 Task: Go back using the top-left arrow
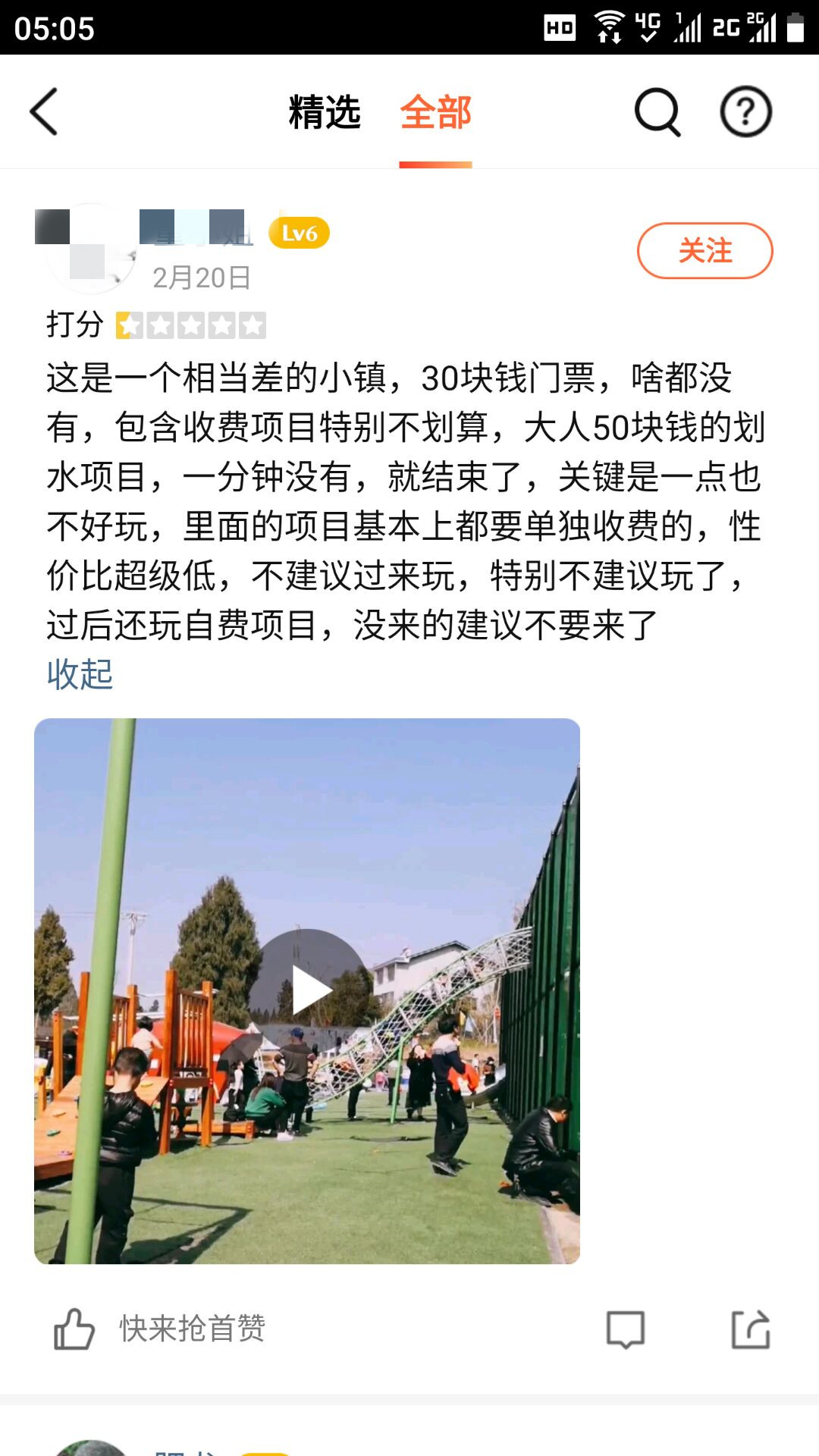(x=44, y=112)
